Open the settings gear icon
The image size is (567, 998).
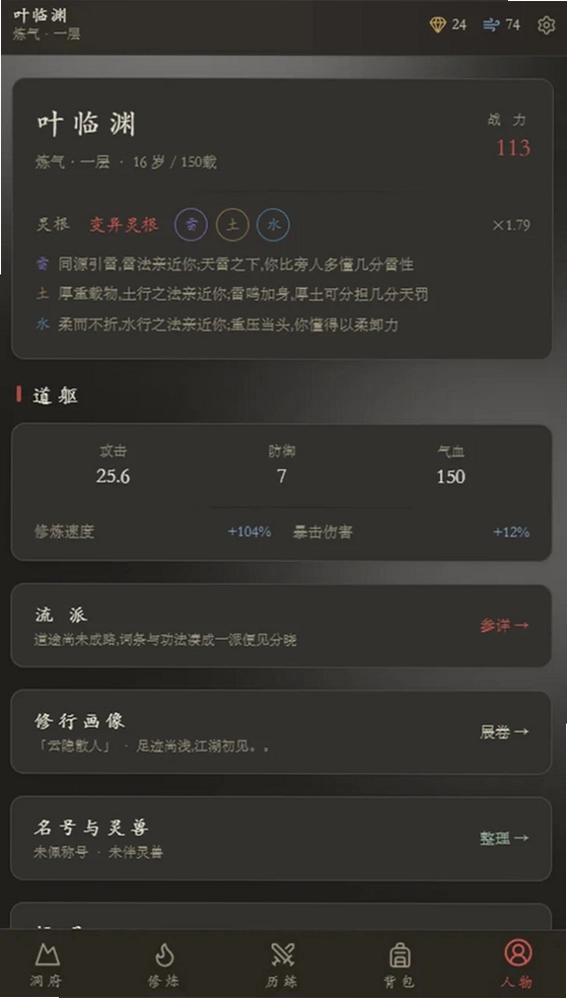coord(546,25)
